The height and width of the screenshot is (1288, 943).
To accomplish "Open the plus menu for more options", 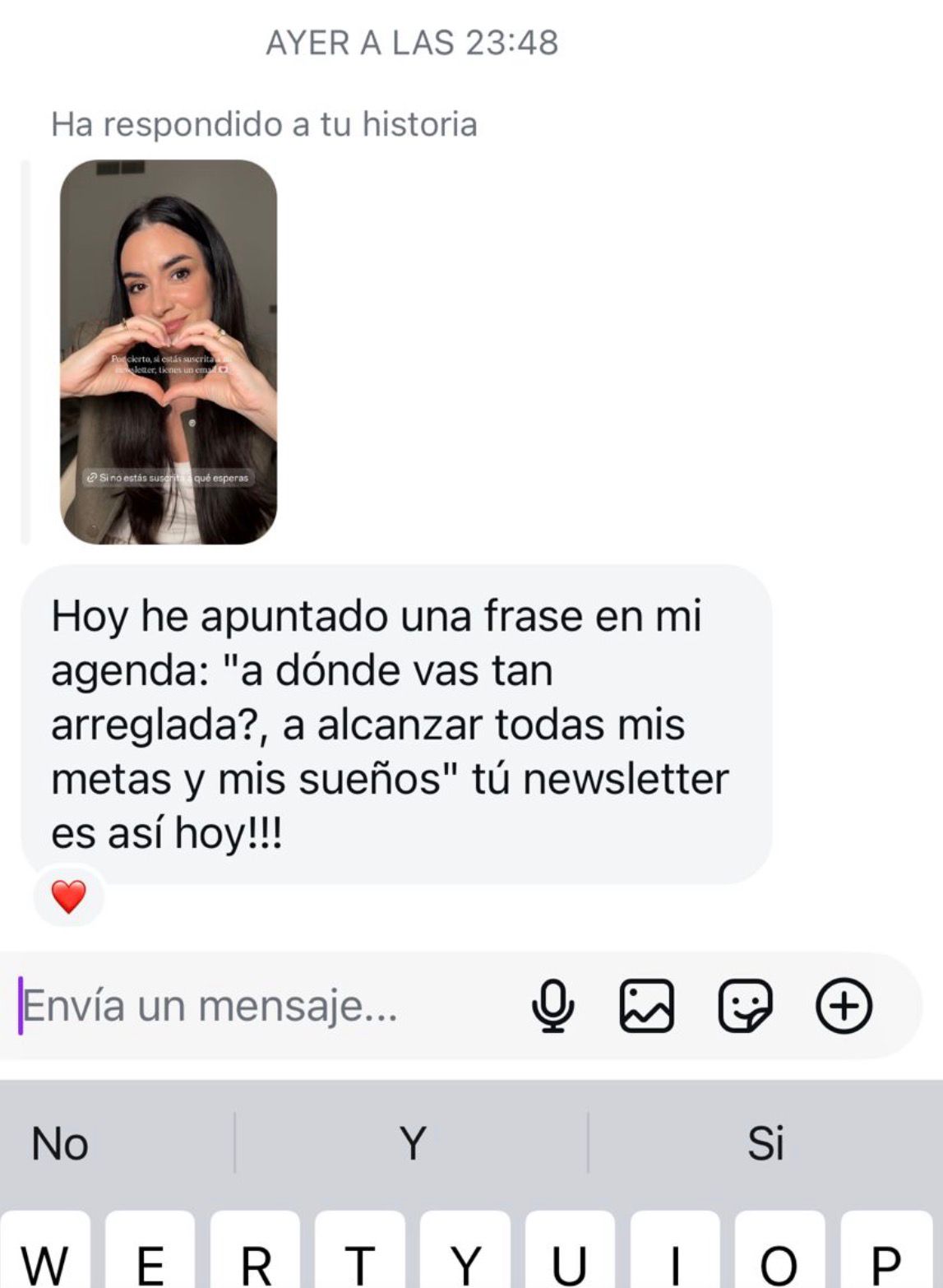I will (844, 1005).
